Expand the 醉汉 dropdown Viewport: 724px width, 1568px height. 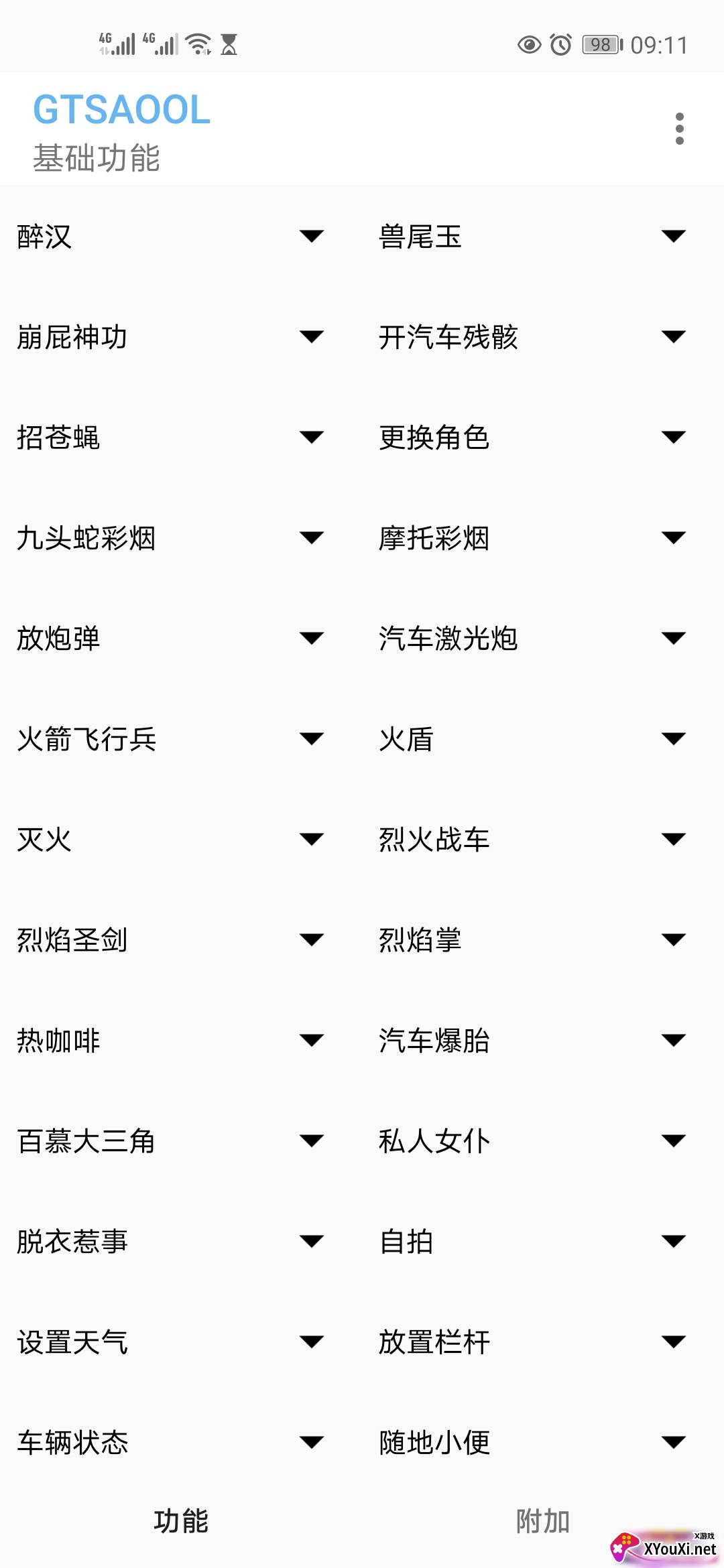(311, 236)
